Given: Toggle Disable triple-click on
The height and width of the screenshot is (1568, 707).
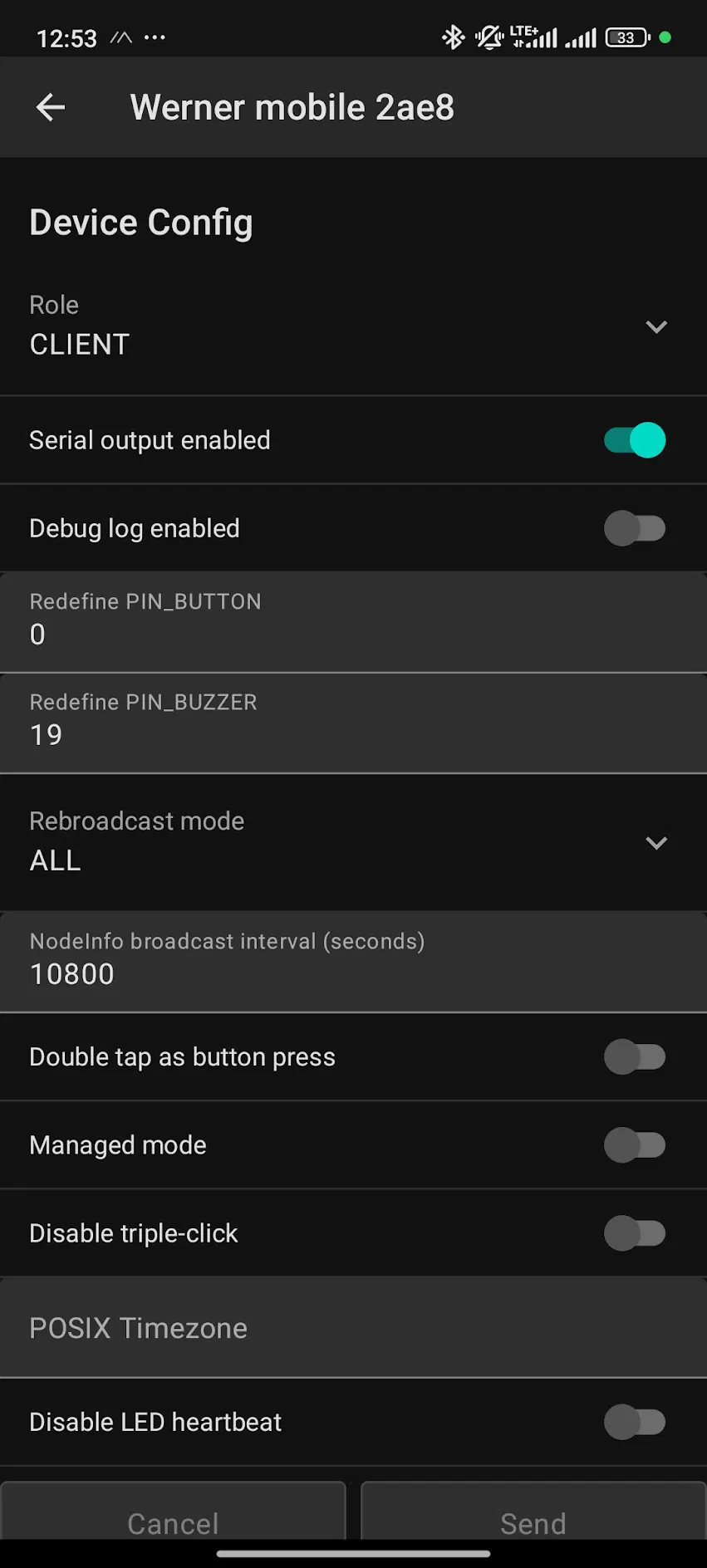Looking at the screenshot, I should click(x=635, y=1233).
